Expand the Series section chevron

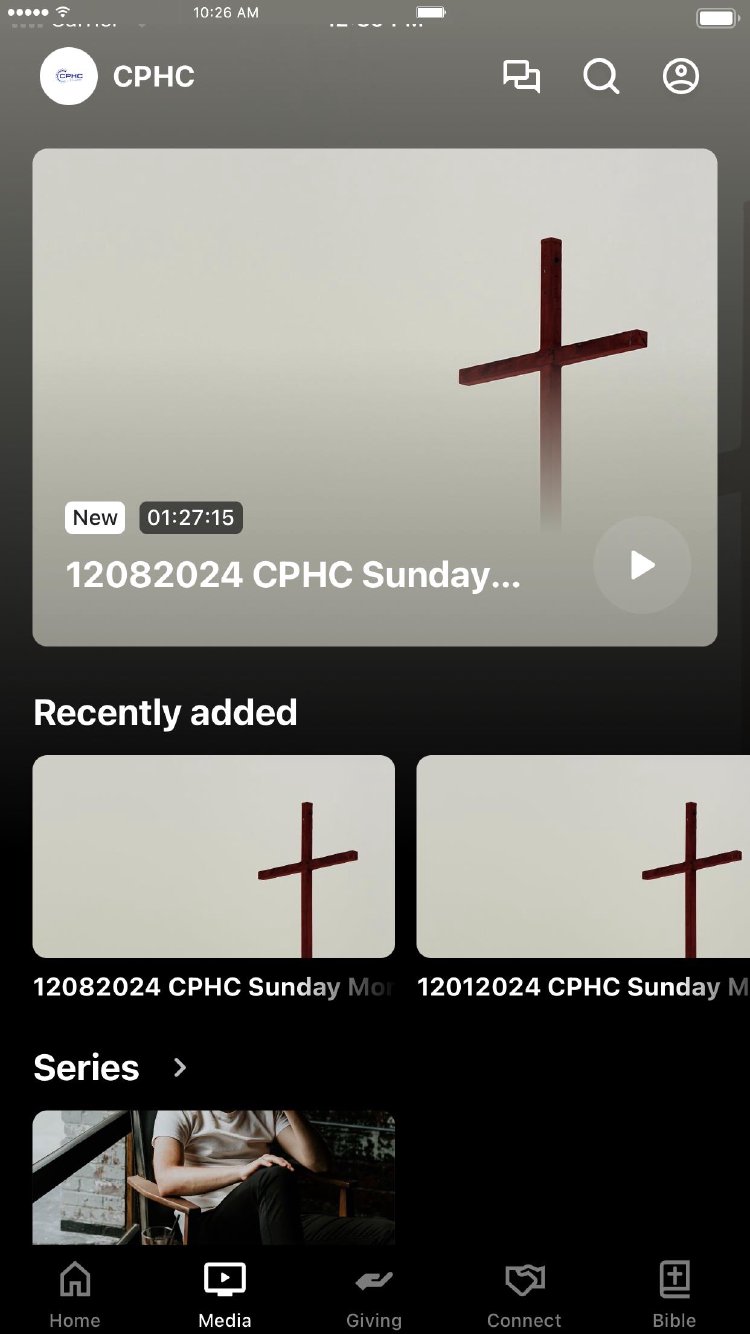[x=180, y=1068]
